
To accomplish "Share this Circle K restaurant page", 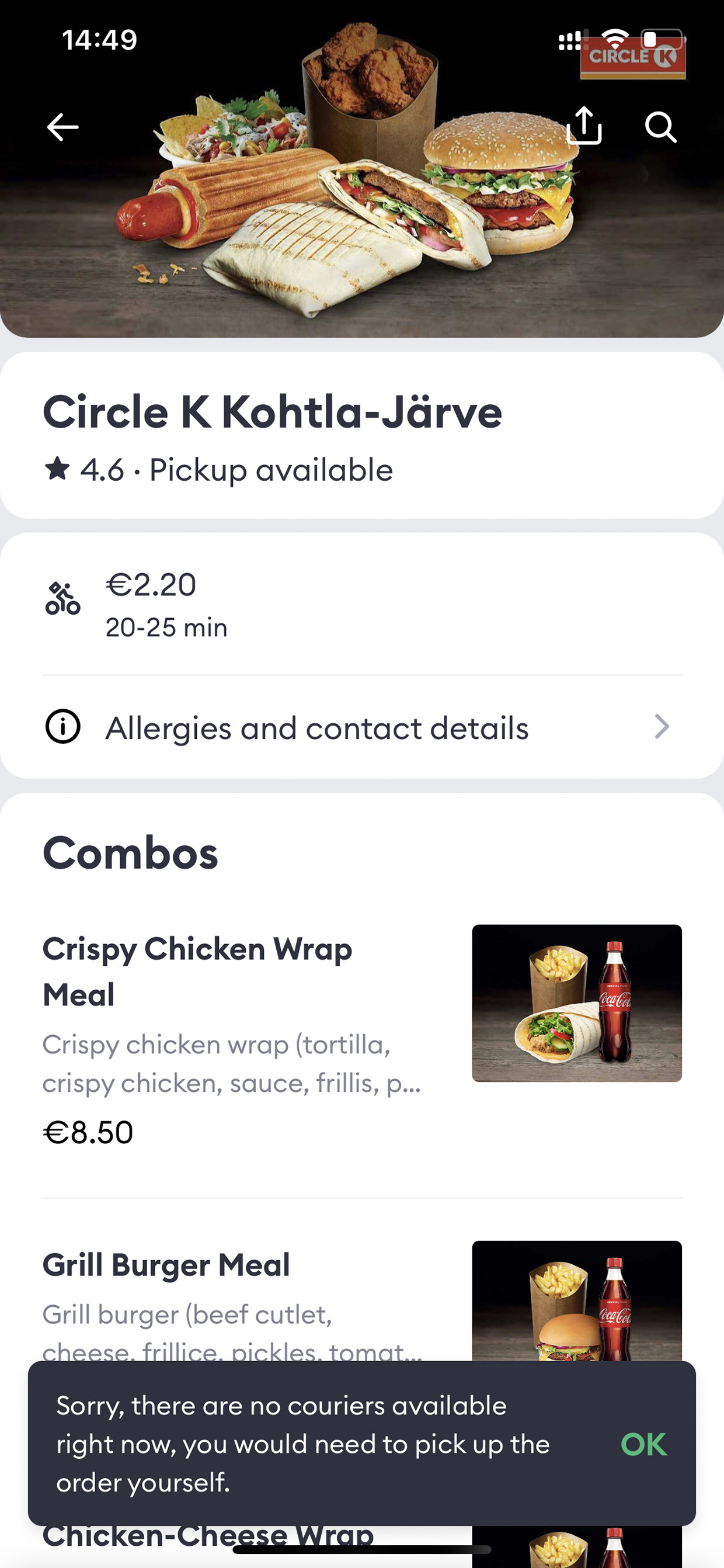I will [x=584, y=126].
